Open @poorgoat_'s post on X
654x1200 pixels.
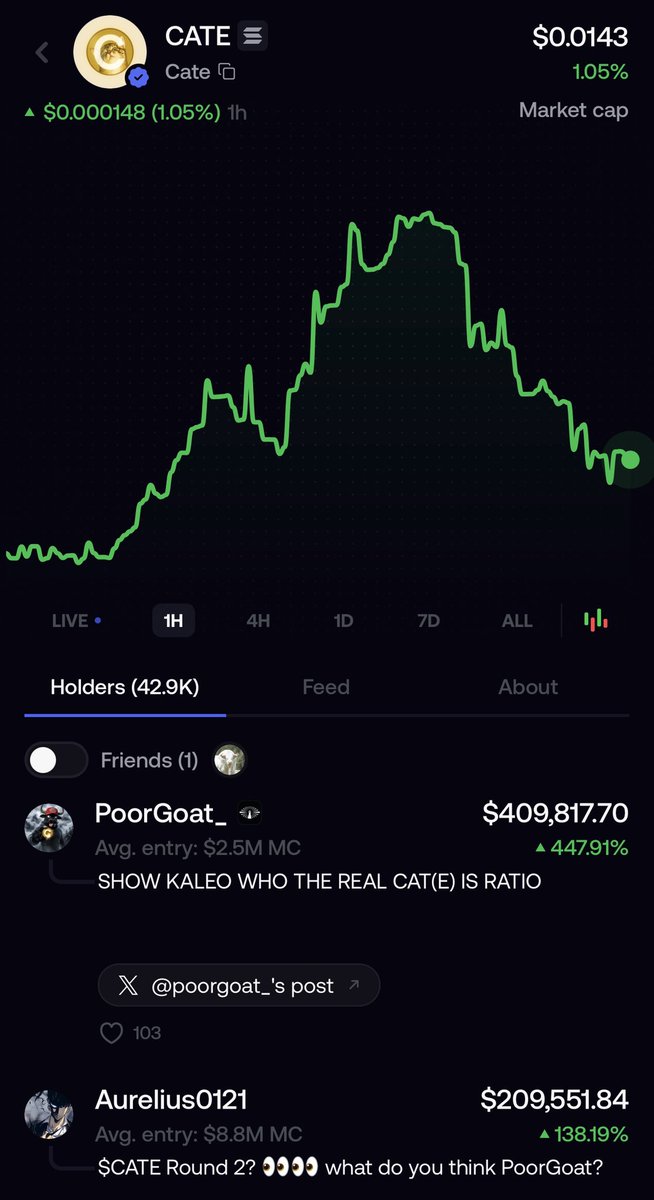pos(239,986)
